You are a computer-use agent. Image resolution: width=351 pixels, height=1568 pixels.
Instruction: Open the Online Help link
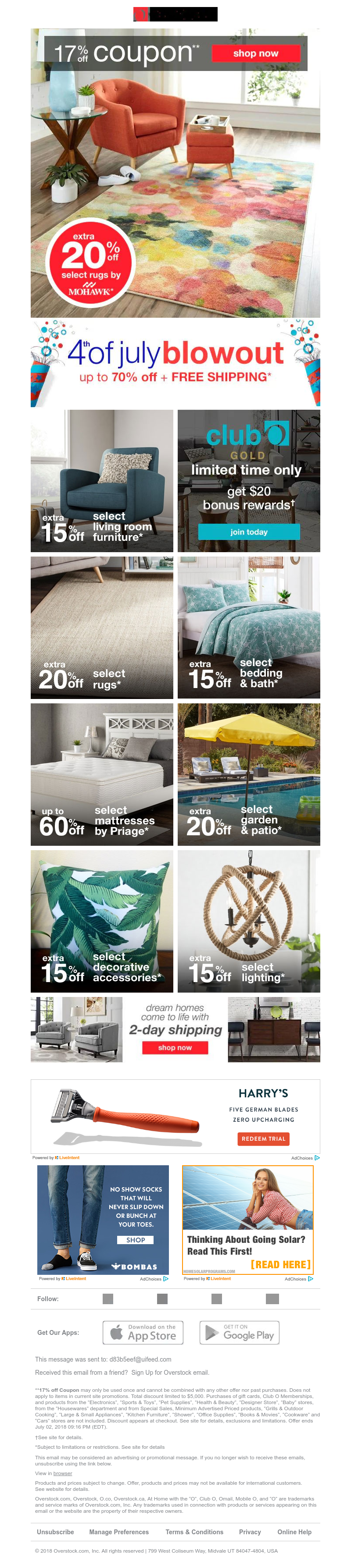pos(294,1532)
